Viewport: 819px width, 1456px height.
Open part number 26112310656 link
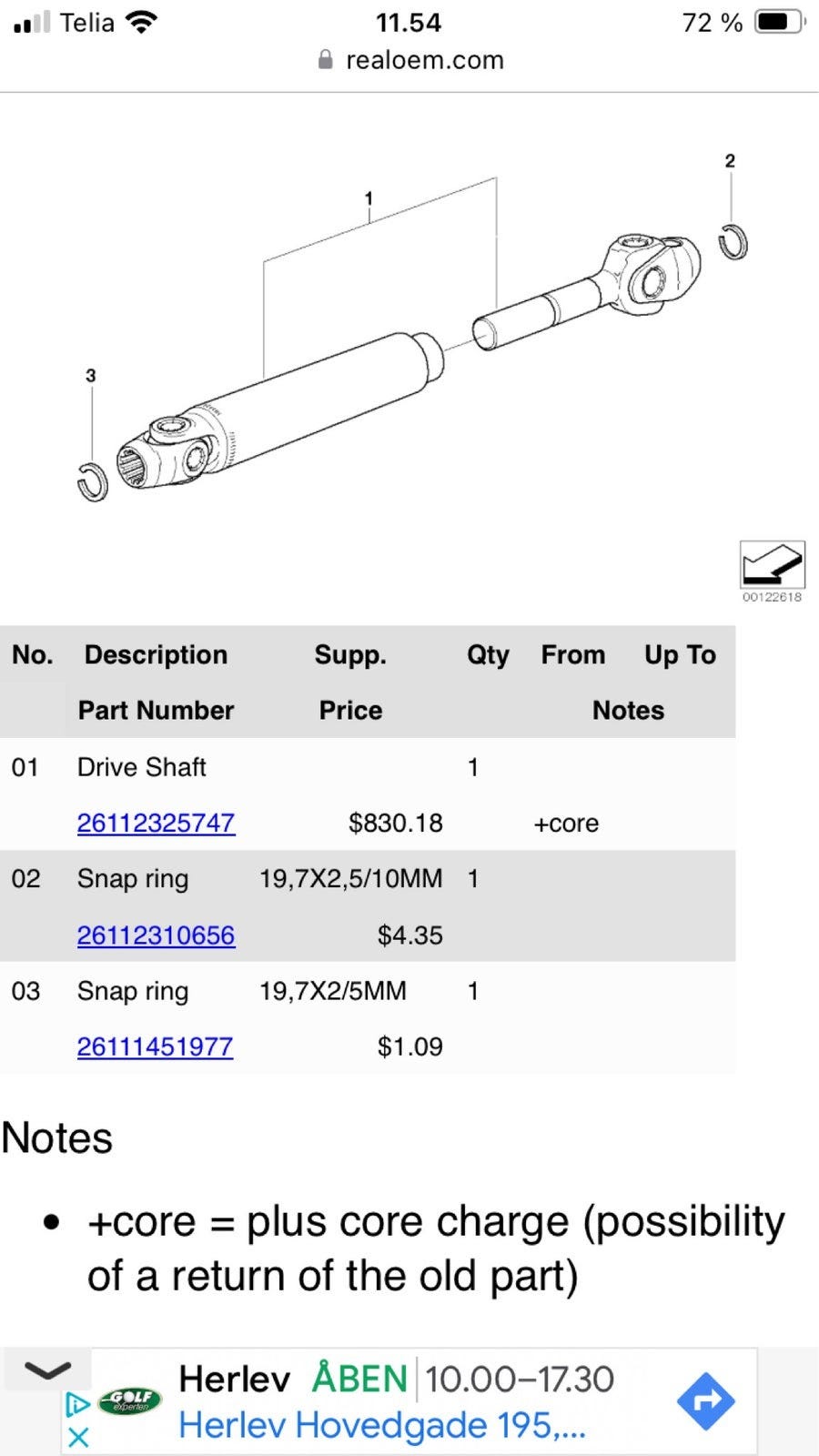(156, 935)
